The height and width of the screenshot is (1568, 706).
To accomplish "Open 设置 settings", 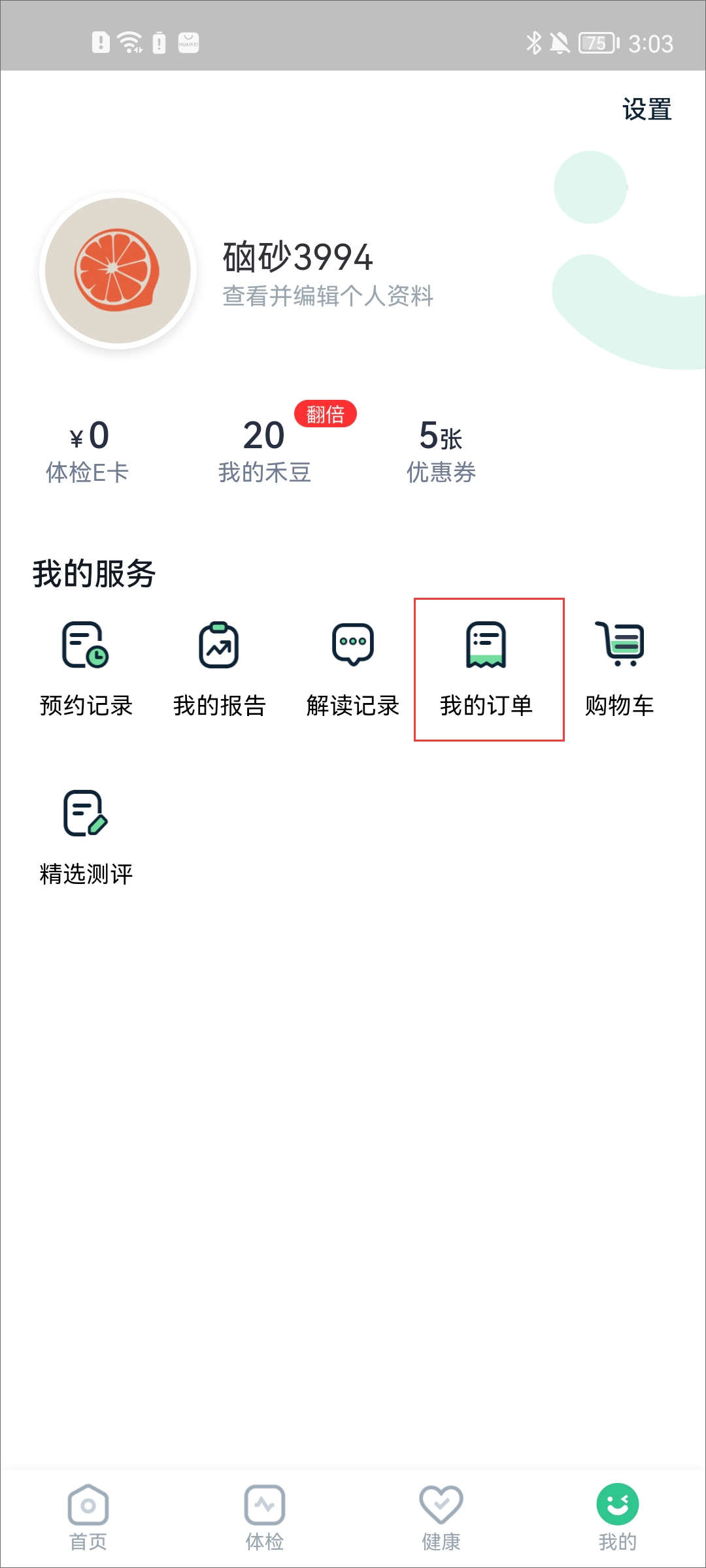I will click(647, 109).
